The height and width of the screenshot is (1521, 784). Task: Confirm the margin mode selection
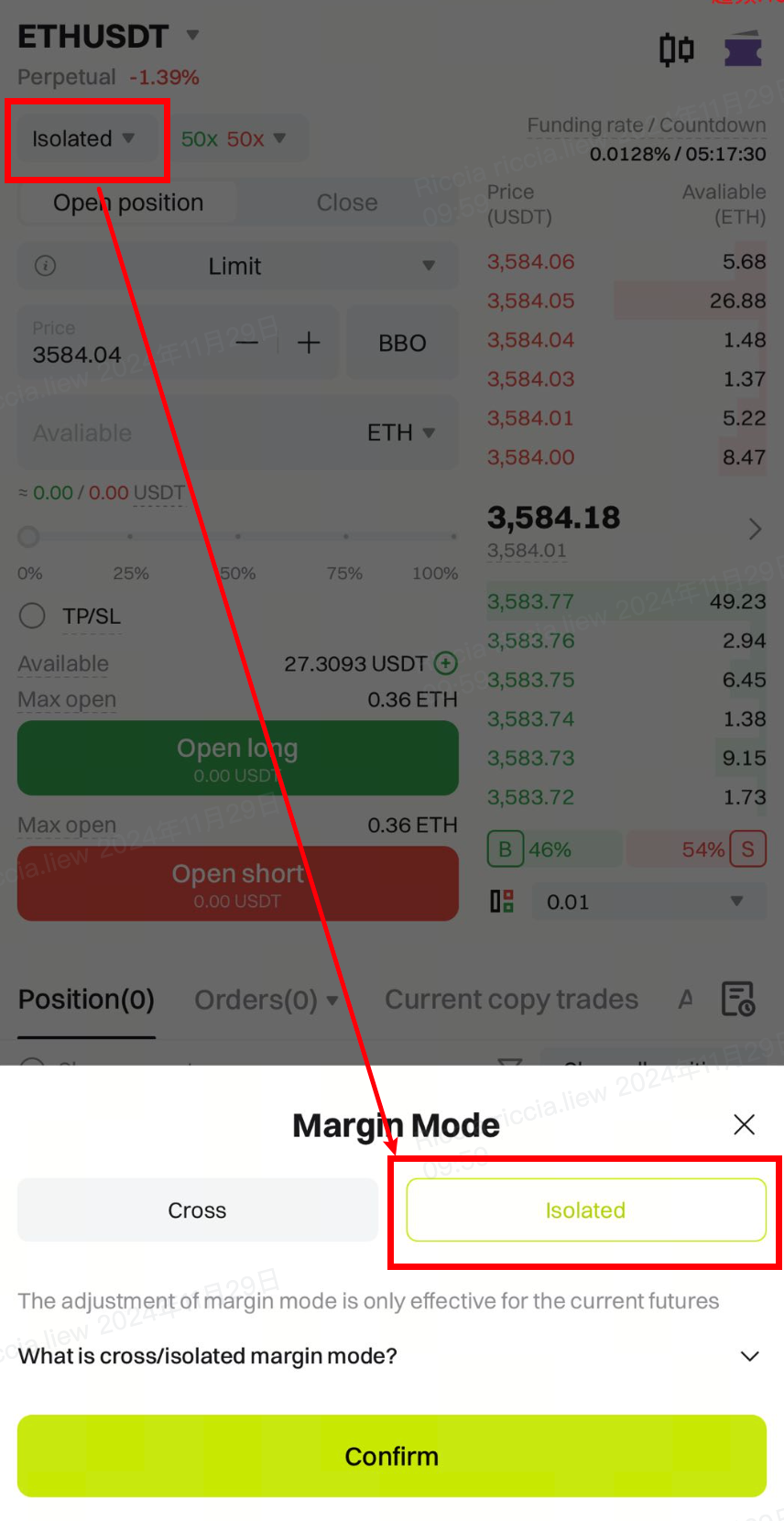point(391,1456)
